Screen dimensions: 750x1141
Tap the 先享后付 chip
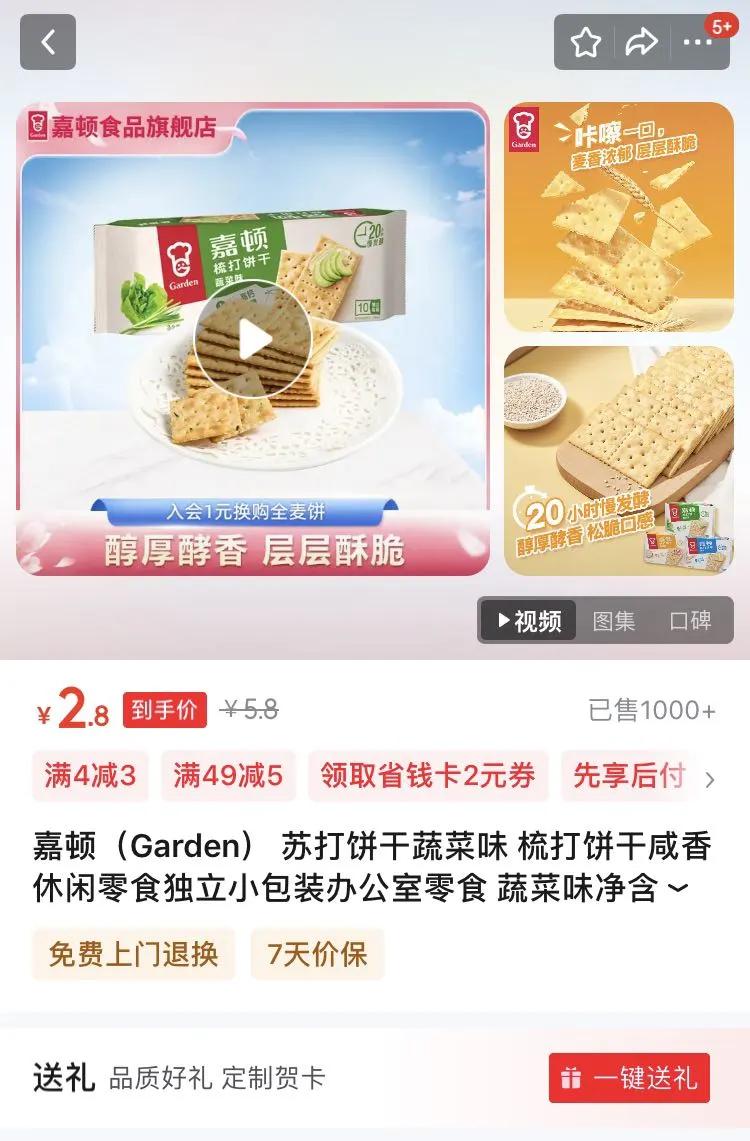pyautogui.click(x=629, y=776)
